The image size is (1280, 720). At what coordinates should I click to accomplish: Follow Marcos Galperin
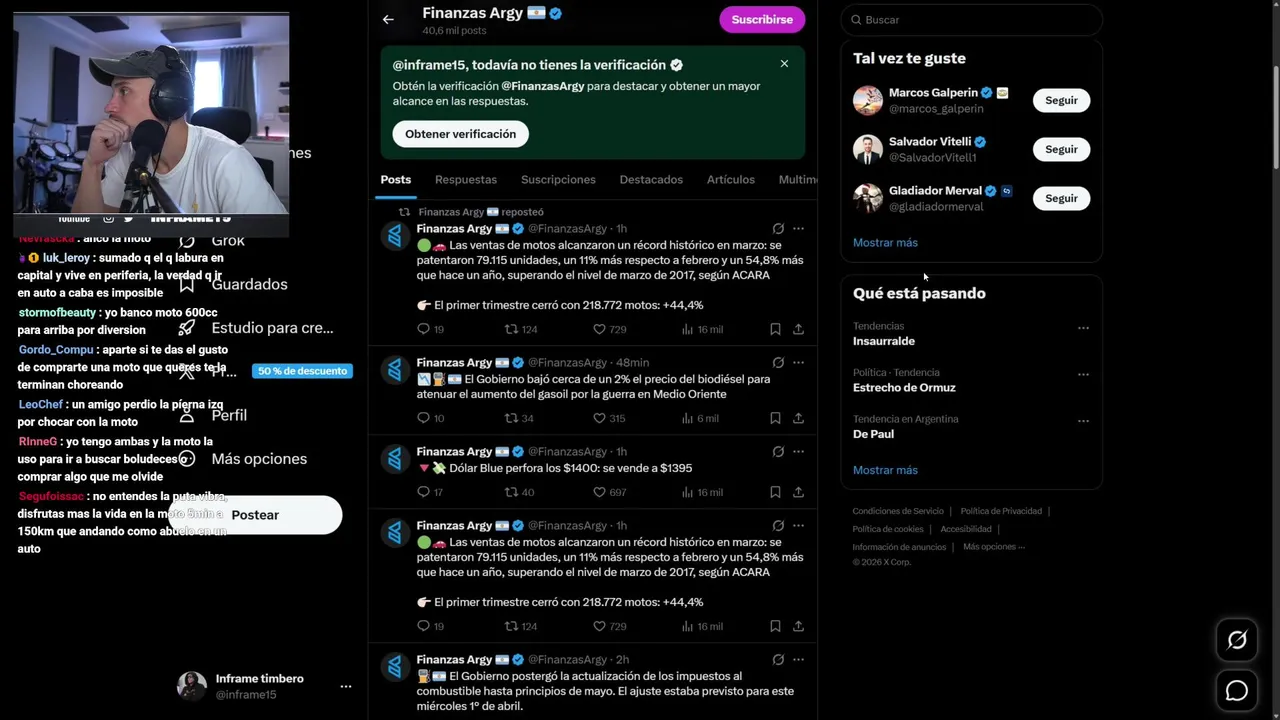[1061, 100]
